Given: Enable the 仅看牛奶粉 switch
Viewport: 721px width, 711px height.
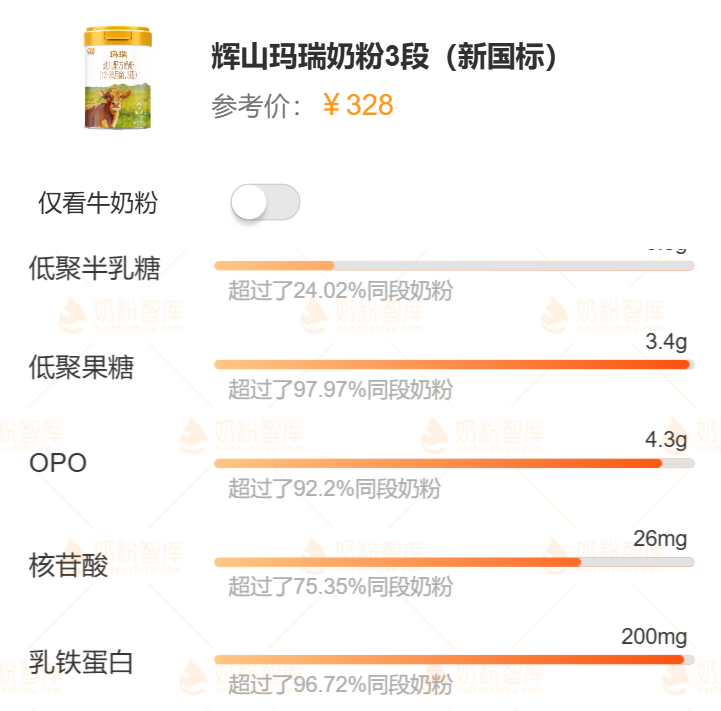Looking at the screenshot, I should (x=265, y=202).
